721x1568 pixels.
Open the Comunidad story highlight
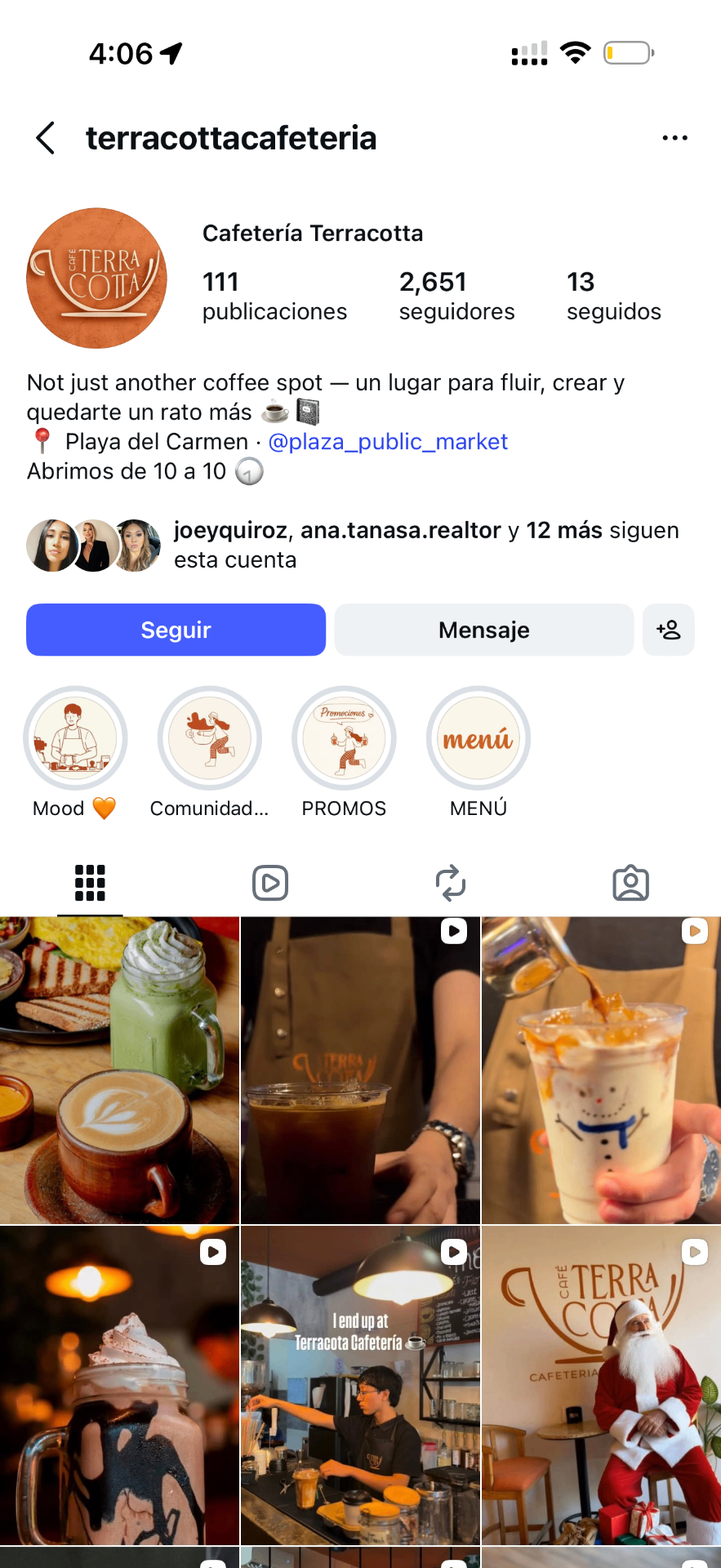[x=210, y=738]
